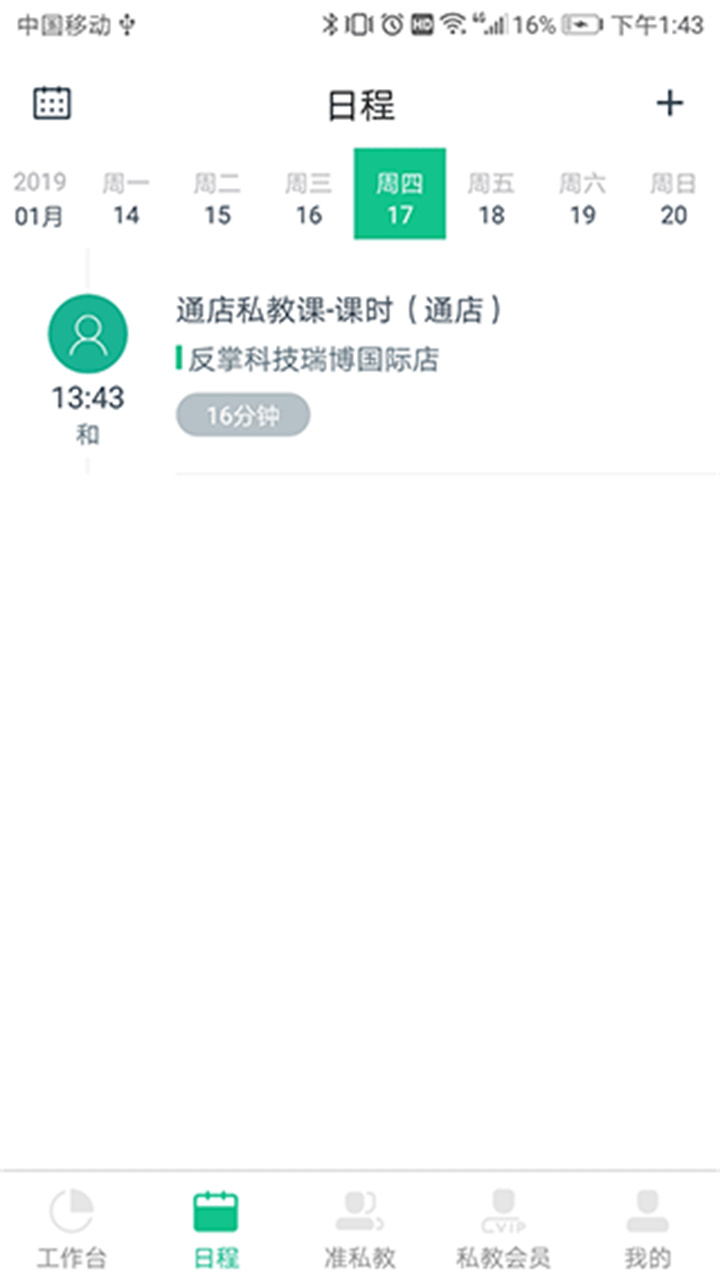
Task: Tap the 16分钟 duration pill
Action: click(242, 413)
